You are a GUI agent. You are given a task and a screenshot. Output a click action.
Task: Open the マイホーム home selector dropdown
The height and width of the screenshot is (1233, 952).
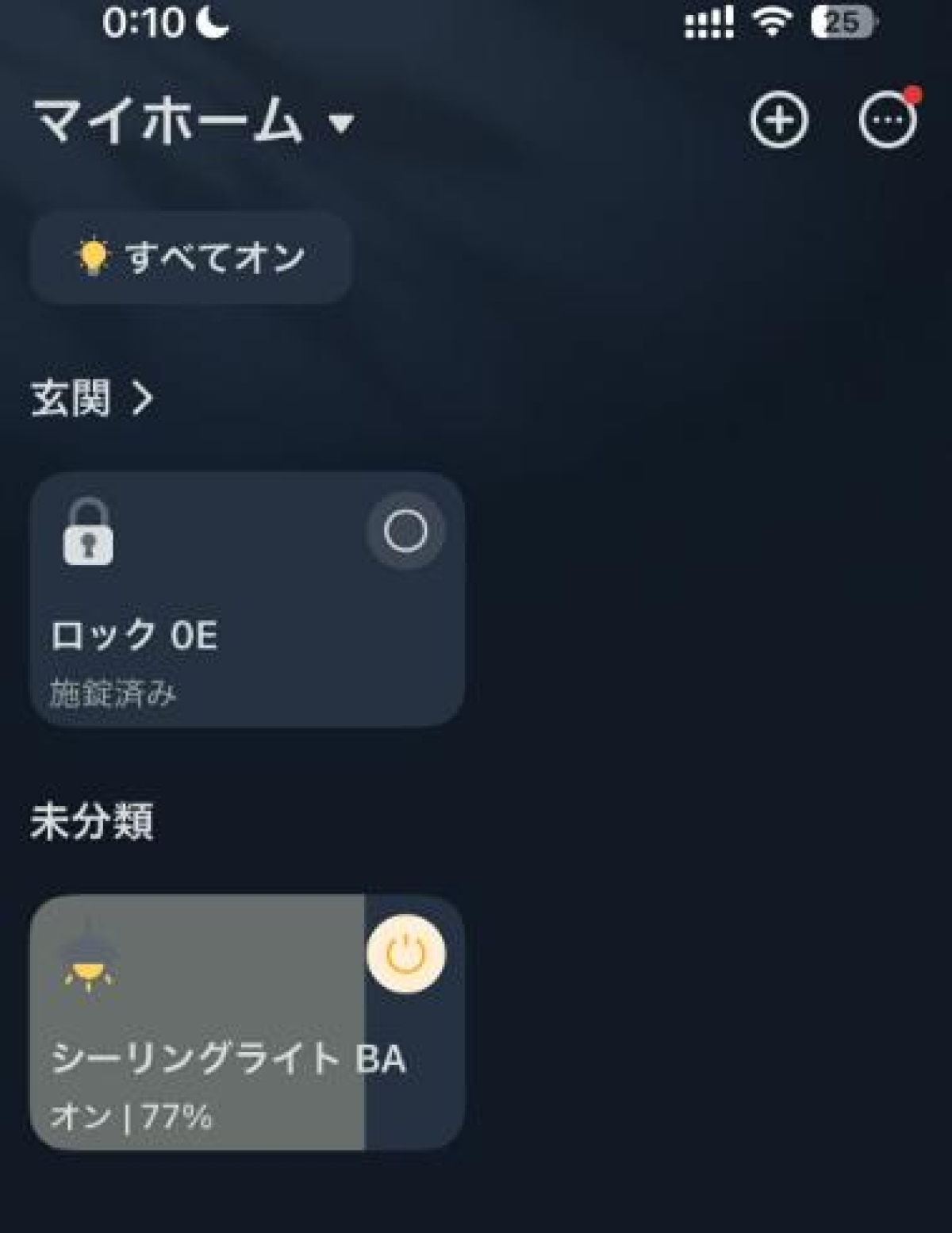click(194, 122)
